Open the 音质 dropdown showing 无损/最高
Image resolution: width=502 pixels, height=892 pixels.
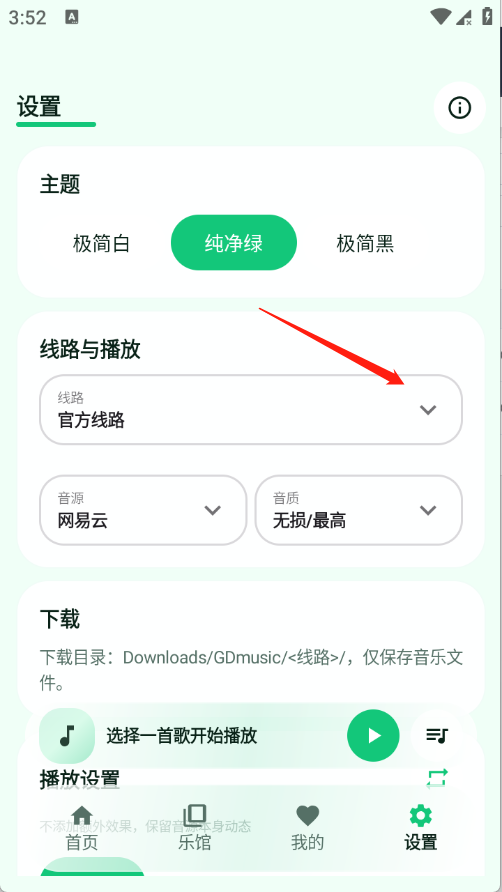(x=359, y=510)
